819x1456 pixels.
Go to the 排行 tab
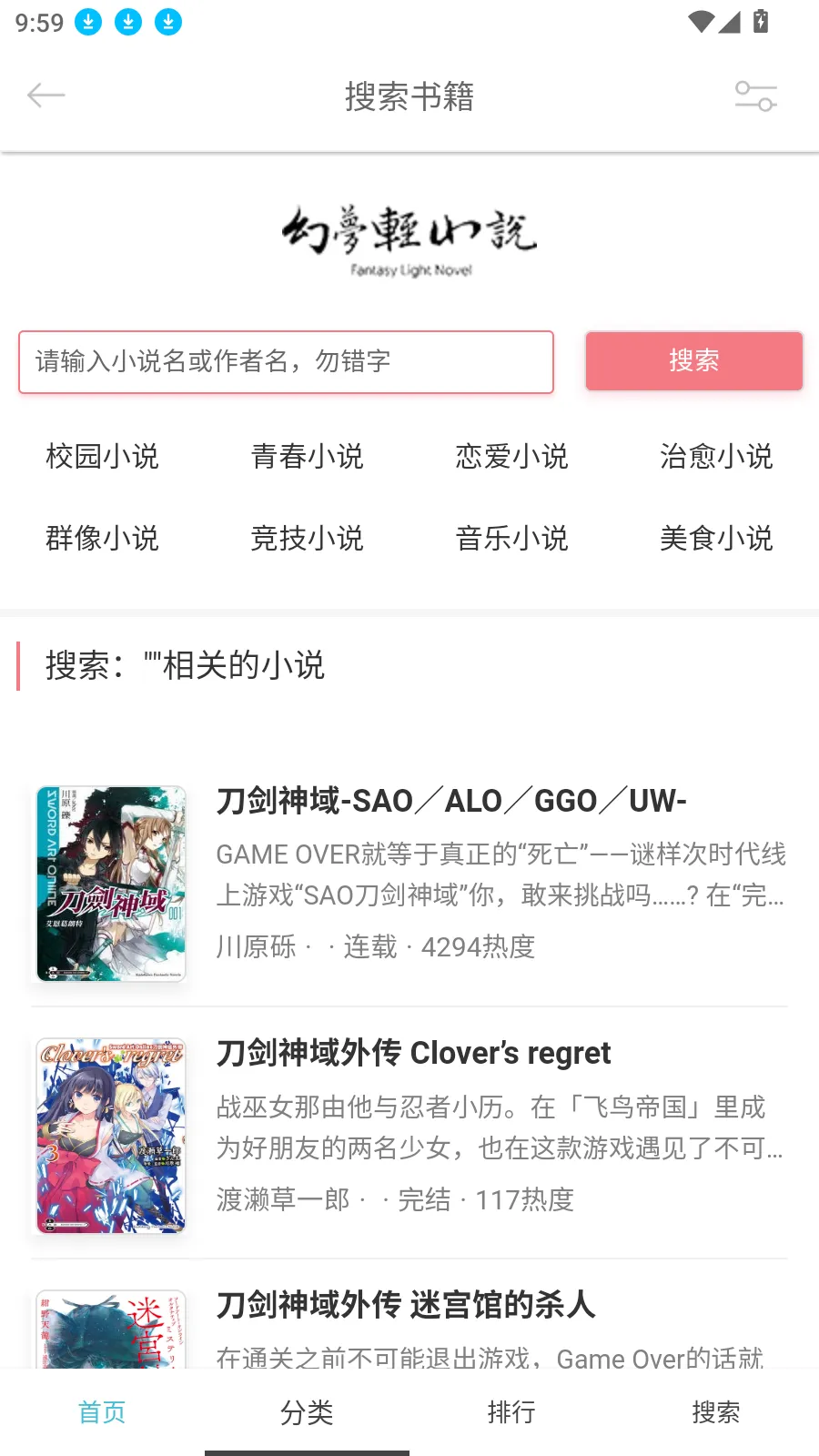[511, 1412]
